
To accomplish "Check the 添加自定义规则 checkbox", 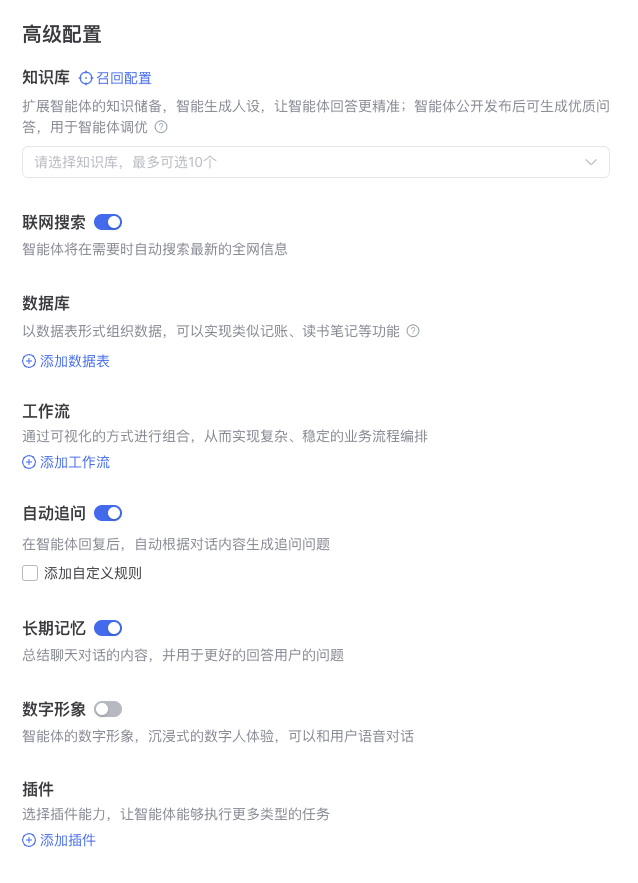I will pyautogui.click(x=30, y=573).
